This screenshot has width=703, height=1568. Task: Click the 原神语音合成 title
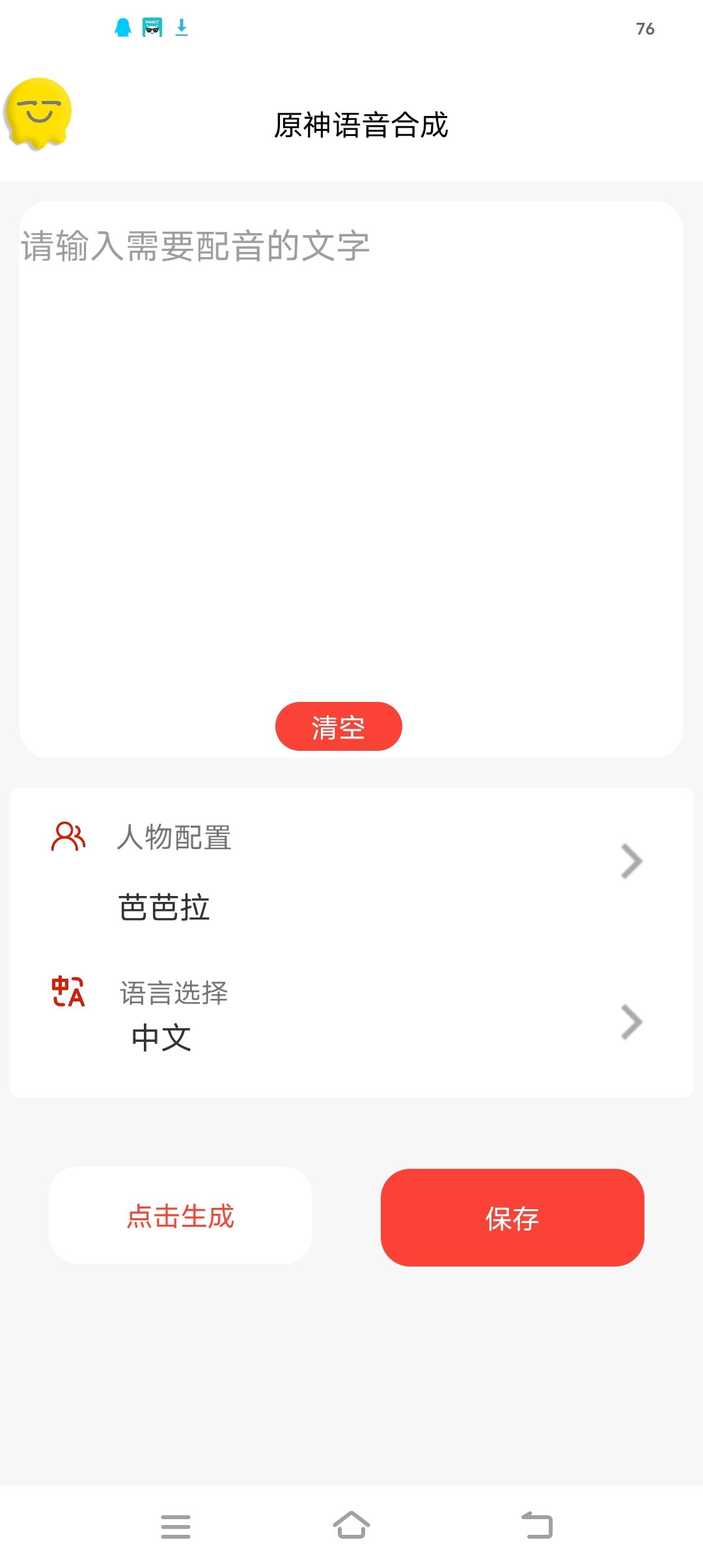point(362,126)
